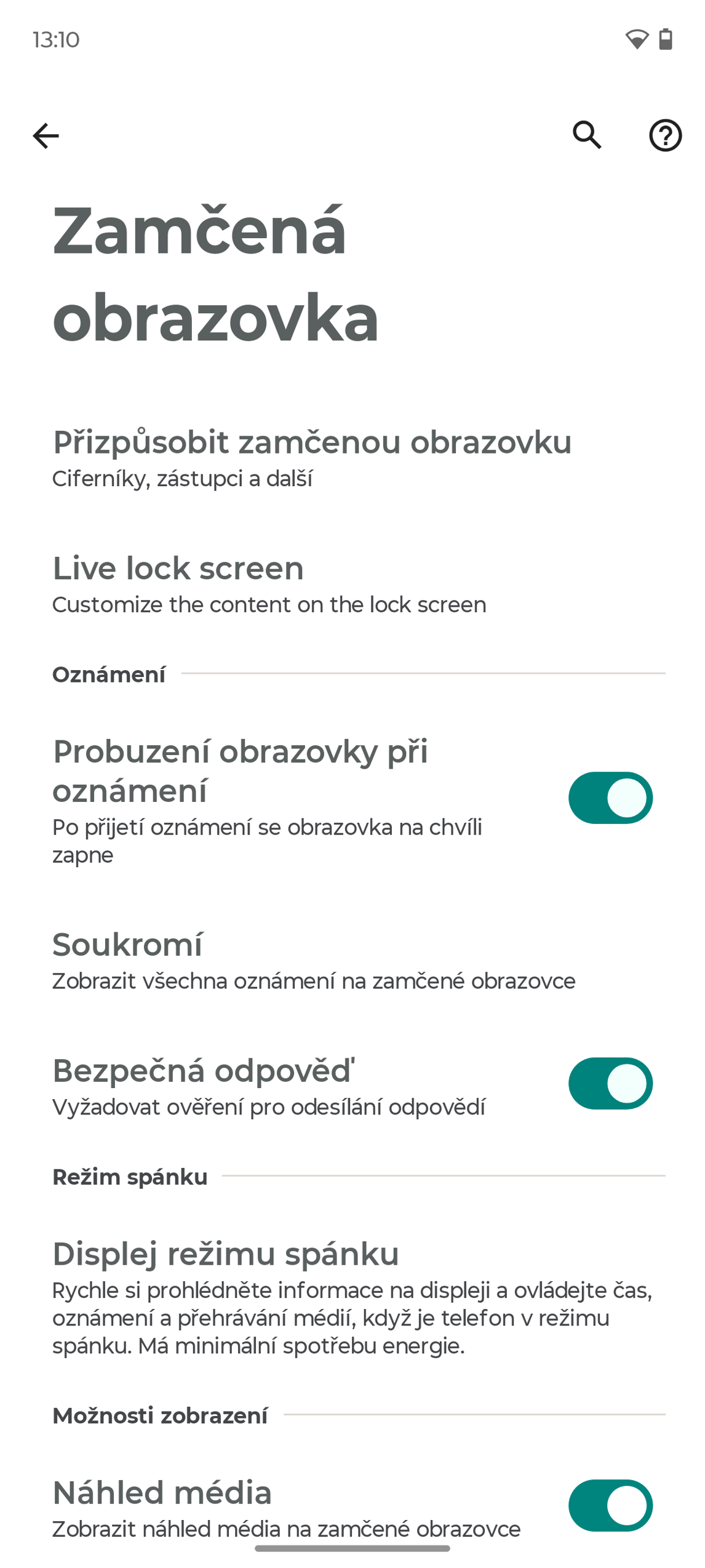
Task: Go back from Zamčená obrazovka settings
Action: [x=46, y=136]
